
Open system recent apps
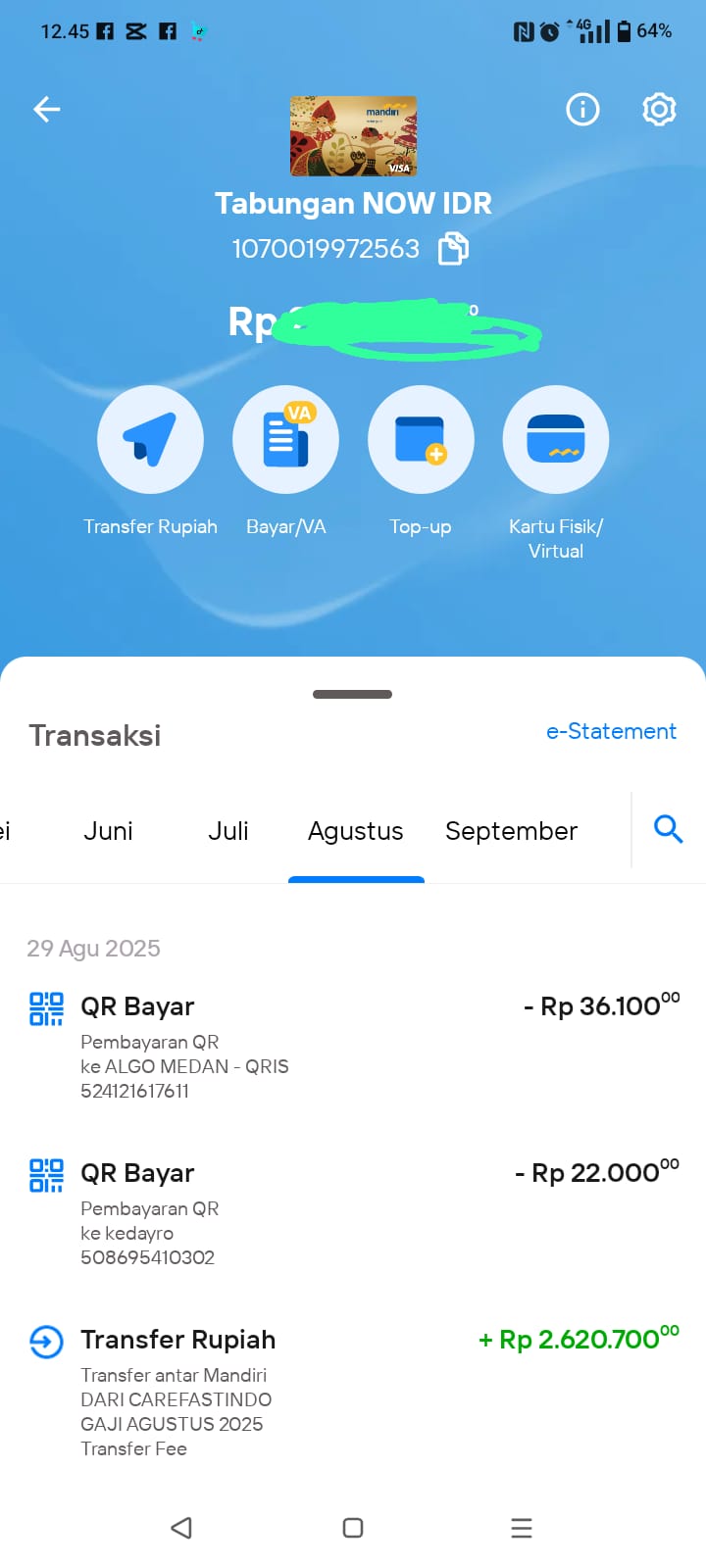(522, 1528)
